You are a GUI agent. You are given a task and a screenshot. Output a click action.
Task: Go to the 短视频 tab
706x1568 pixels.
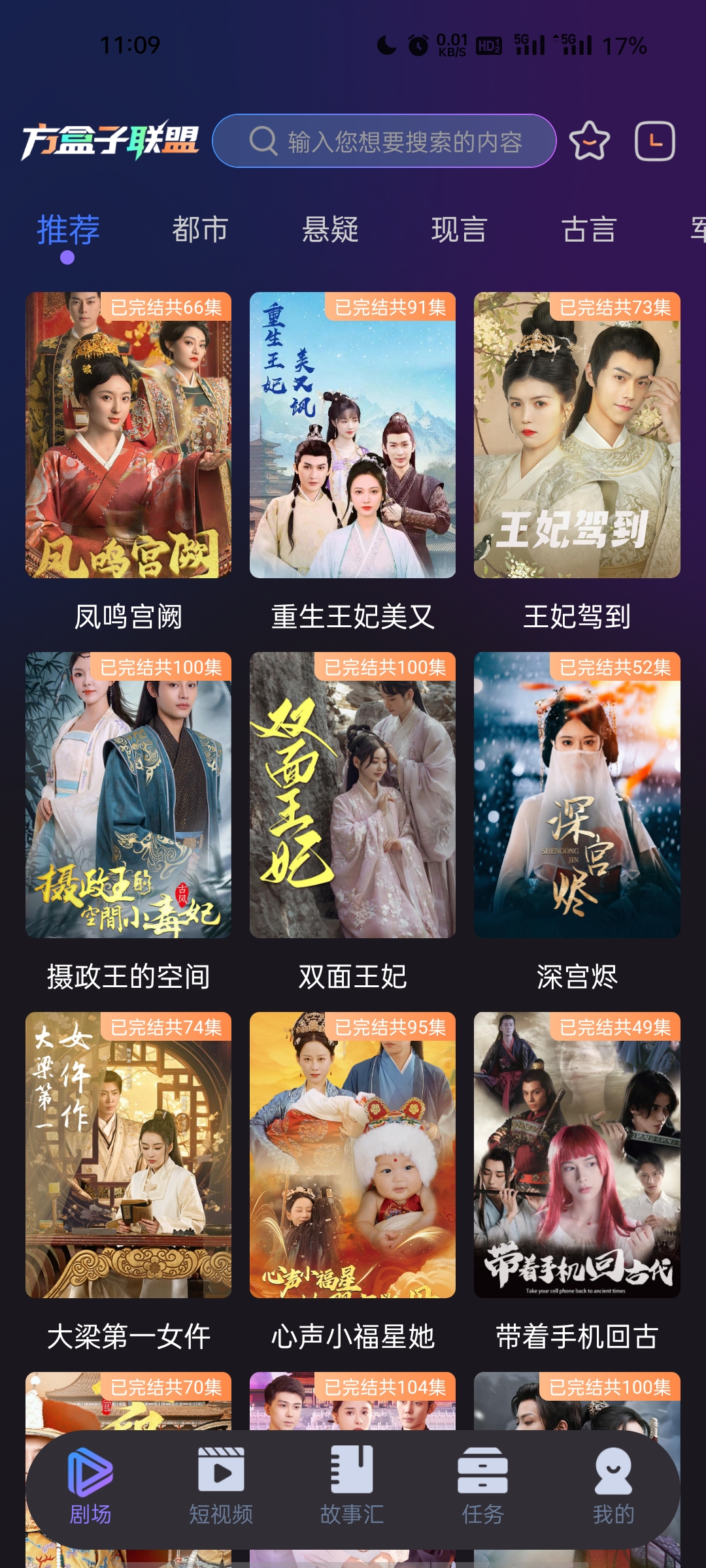(x=221, y=1484)
